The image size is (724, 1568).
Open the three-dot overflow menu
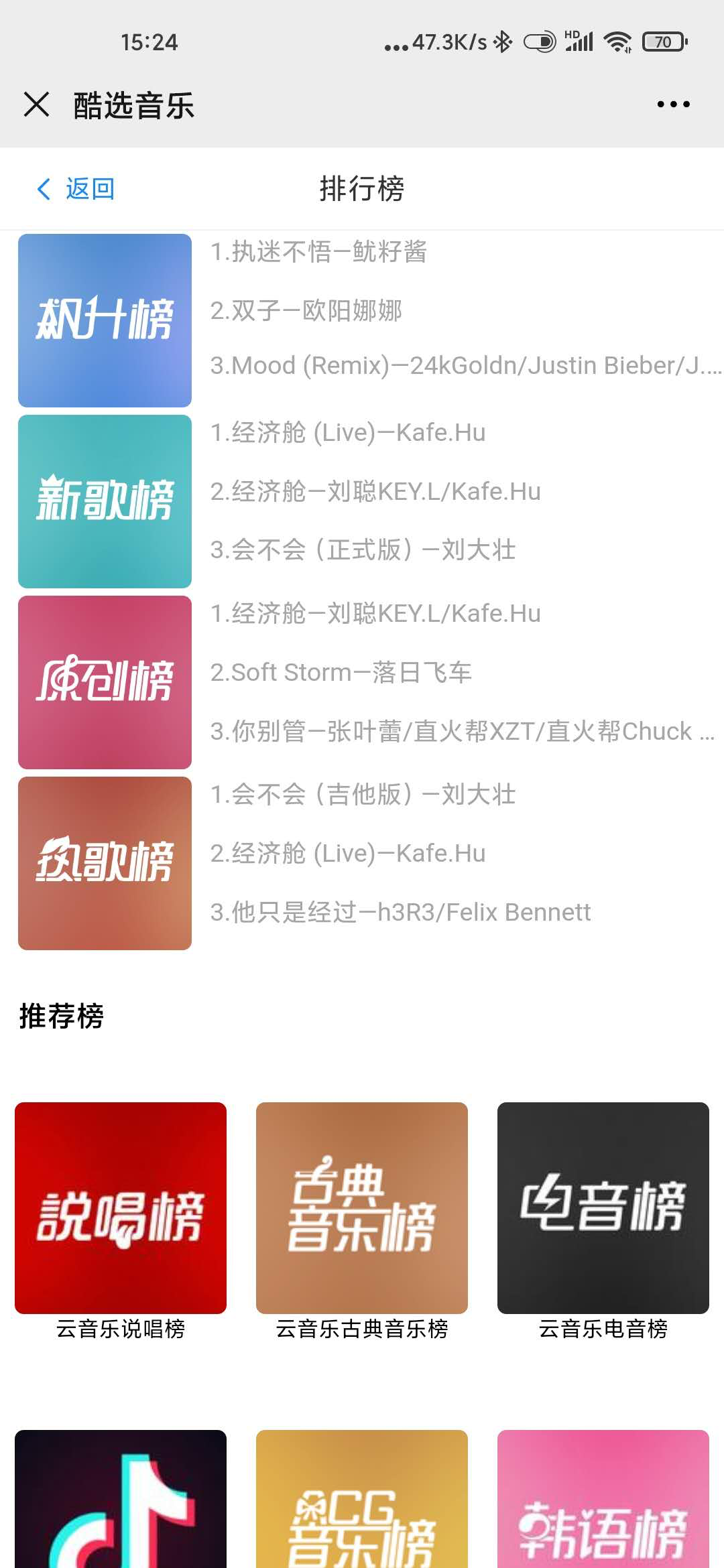coord(673,105)
